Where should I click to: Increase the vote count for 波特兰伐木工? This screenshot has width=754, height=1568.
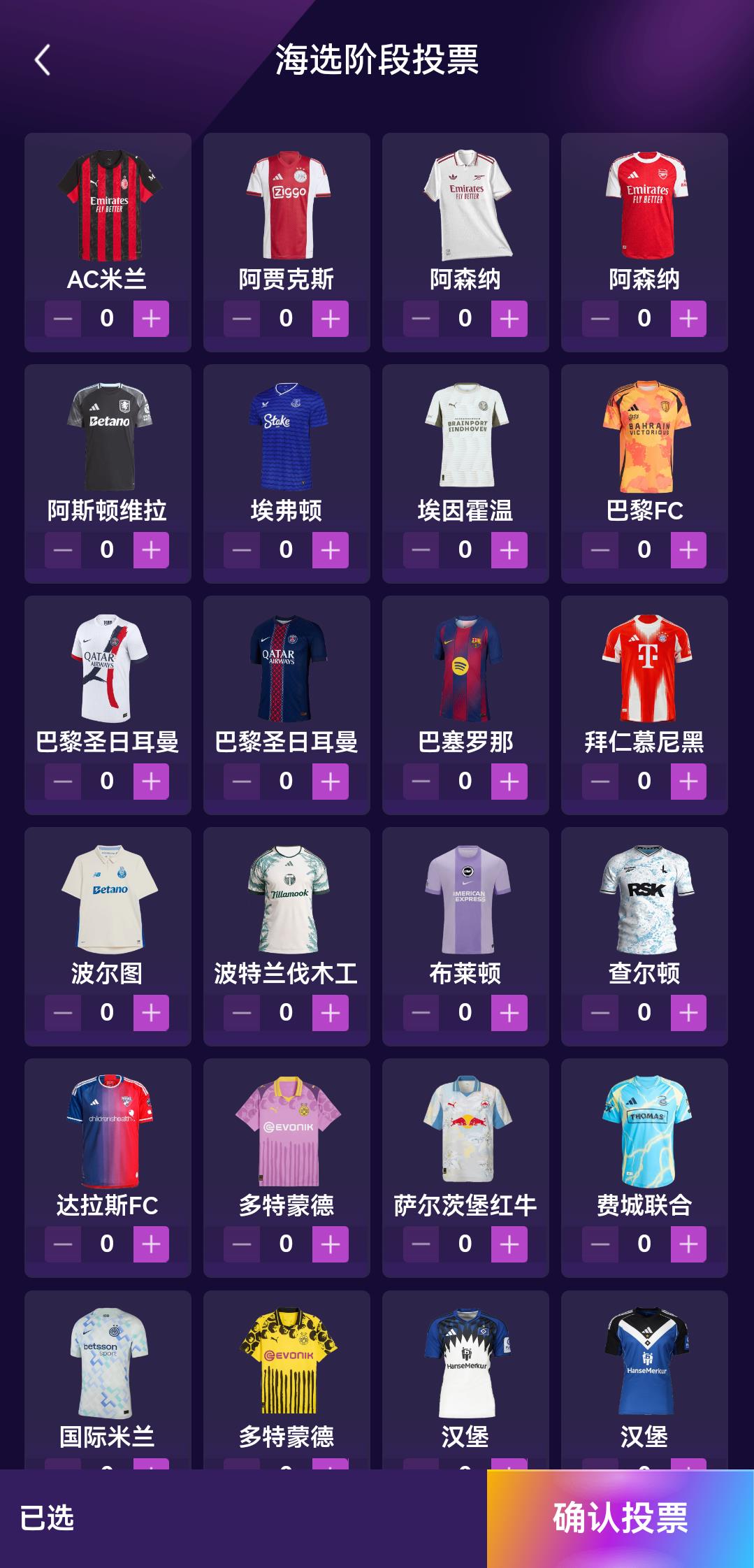(330, 1013)
